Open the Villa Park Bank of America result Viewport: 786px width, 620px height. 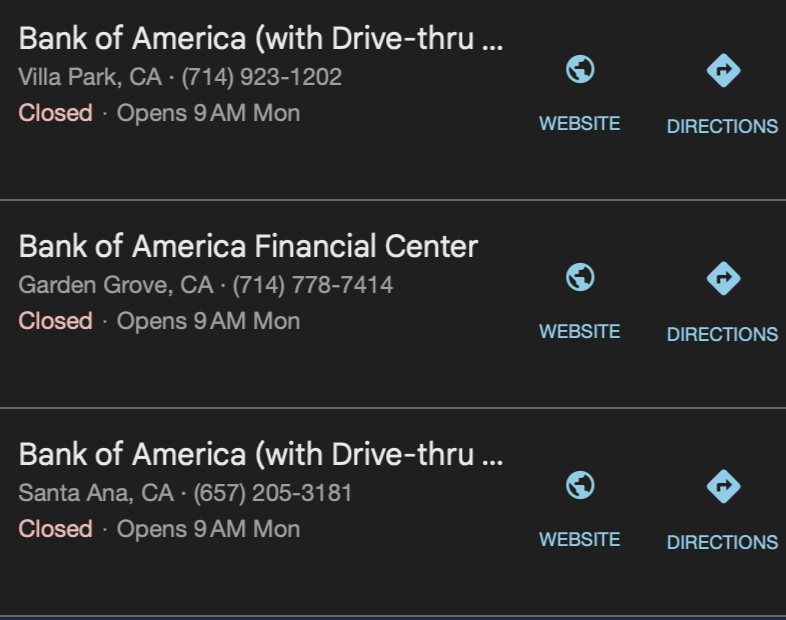(260, 40)
